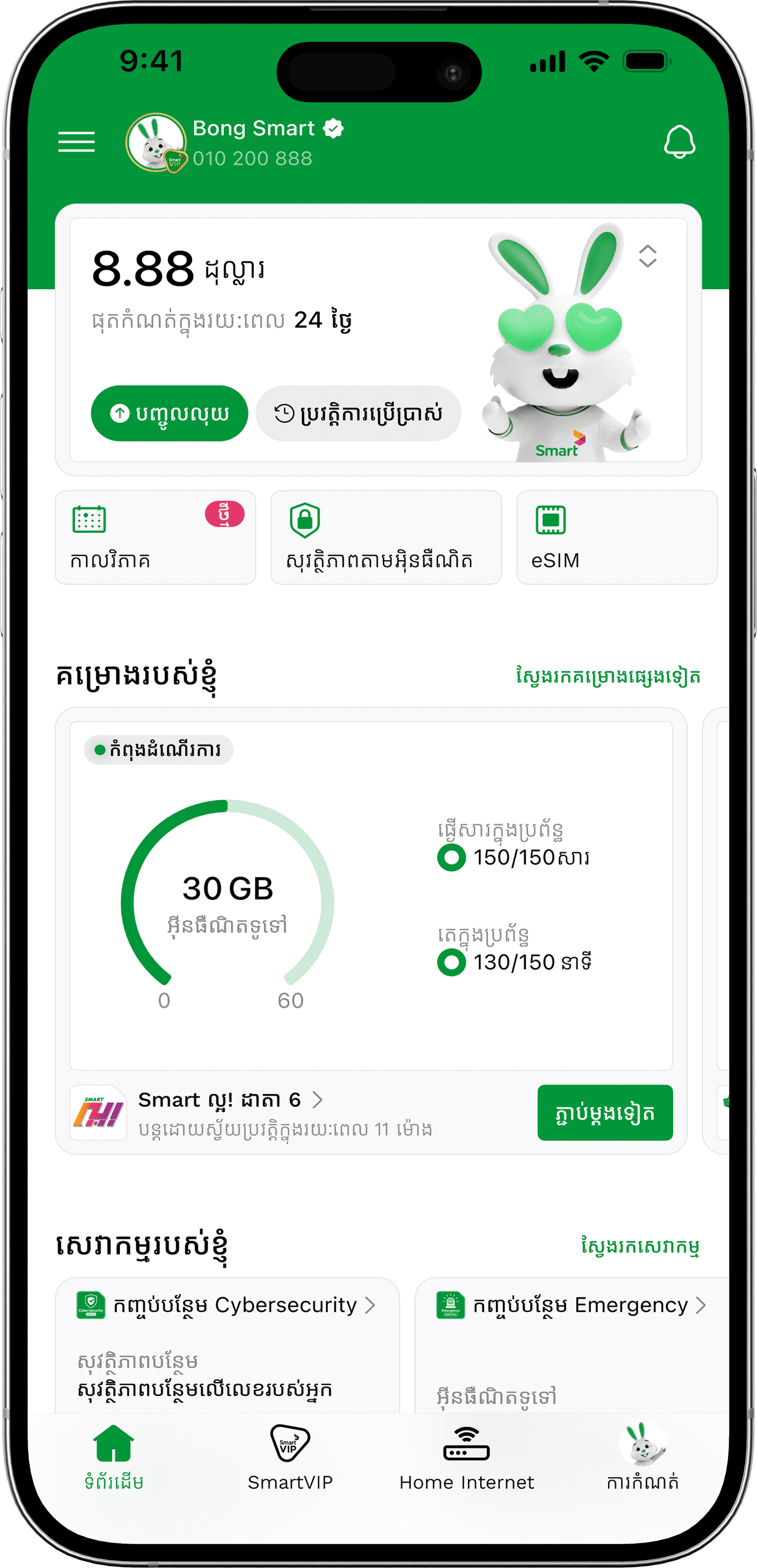Tap the ភ្ជាប់ម្តងទៀត renew button
This screenshot has height=1568, width=757.
(605, 1112)
